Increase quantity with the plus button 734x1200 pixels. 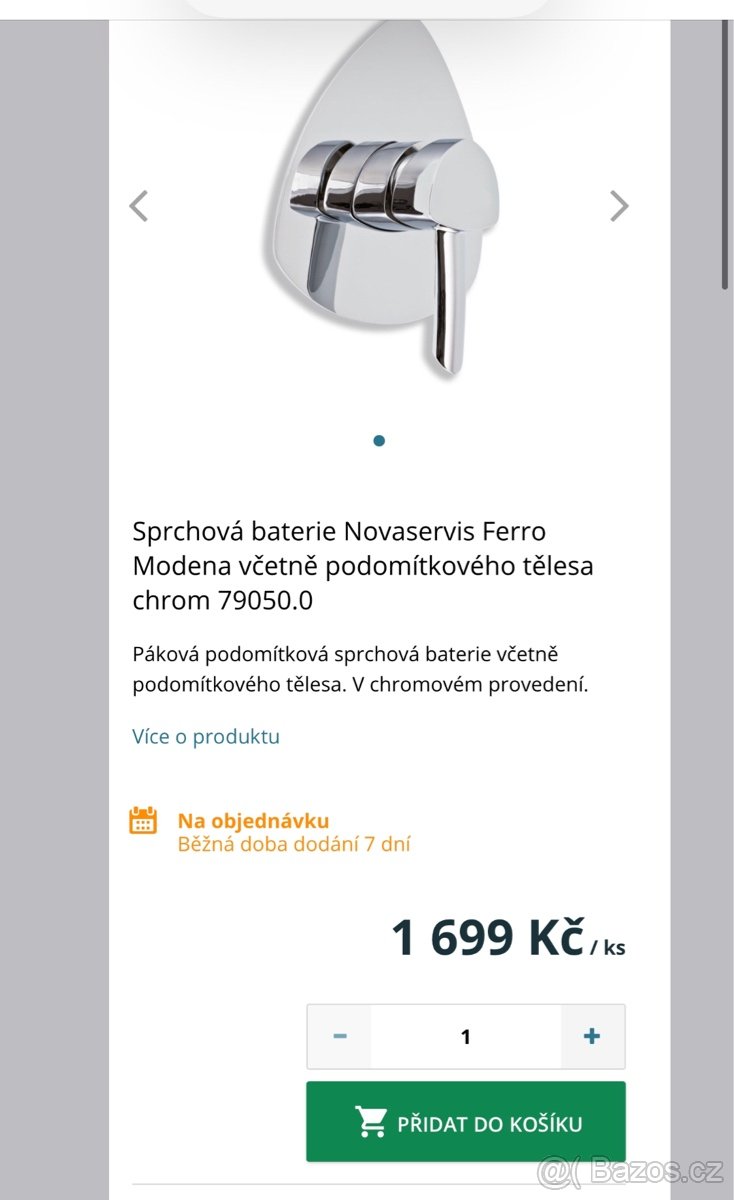click(592, 1037)
